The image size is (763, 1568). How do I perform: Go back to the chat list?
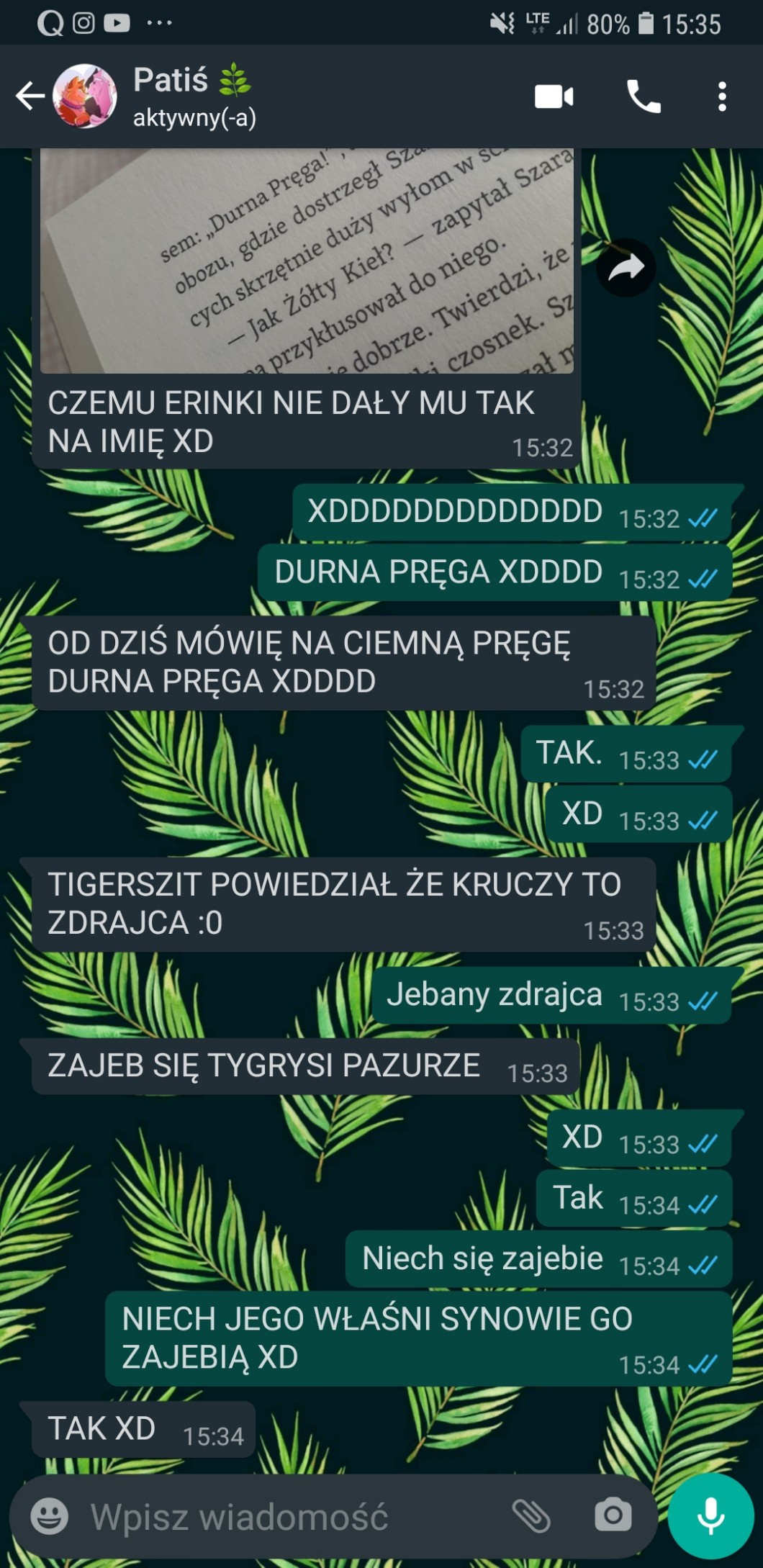click(30, 96)
